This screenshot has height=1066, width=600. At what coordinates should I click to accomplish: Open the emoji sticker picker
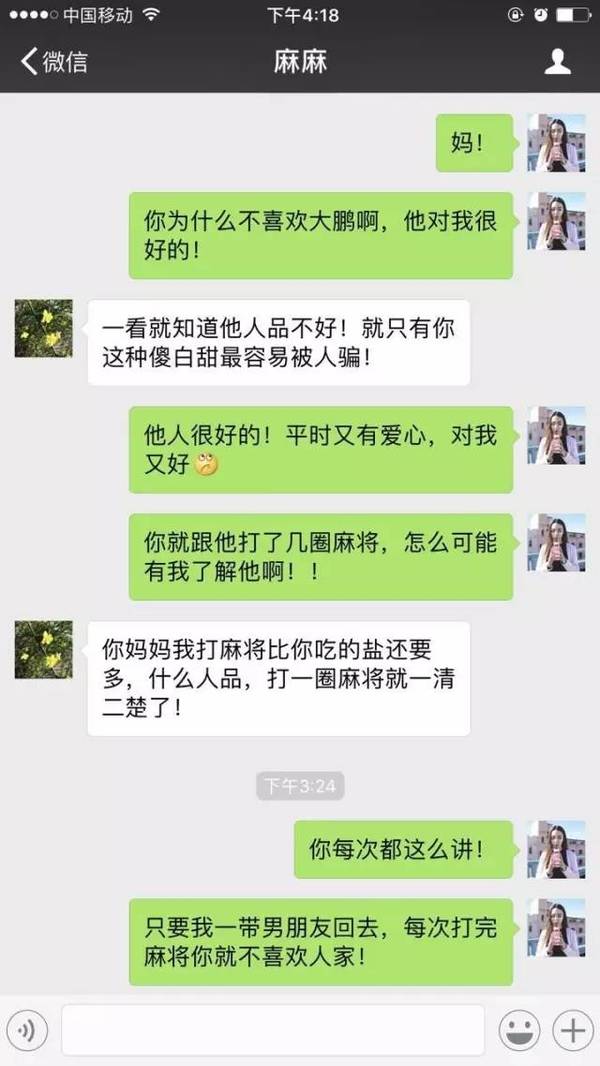[519, 1030]
